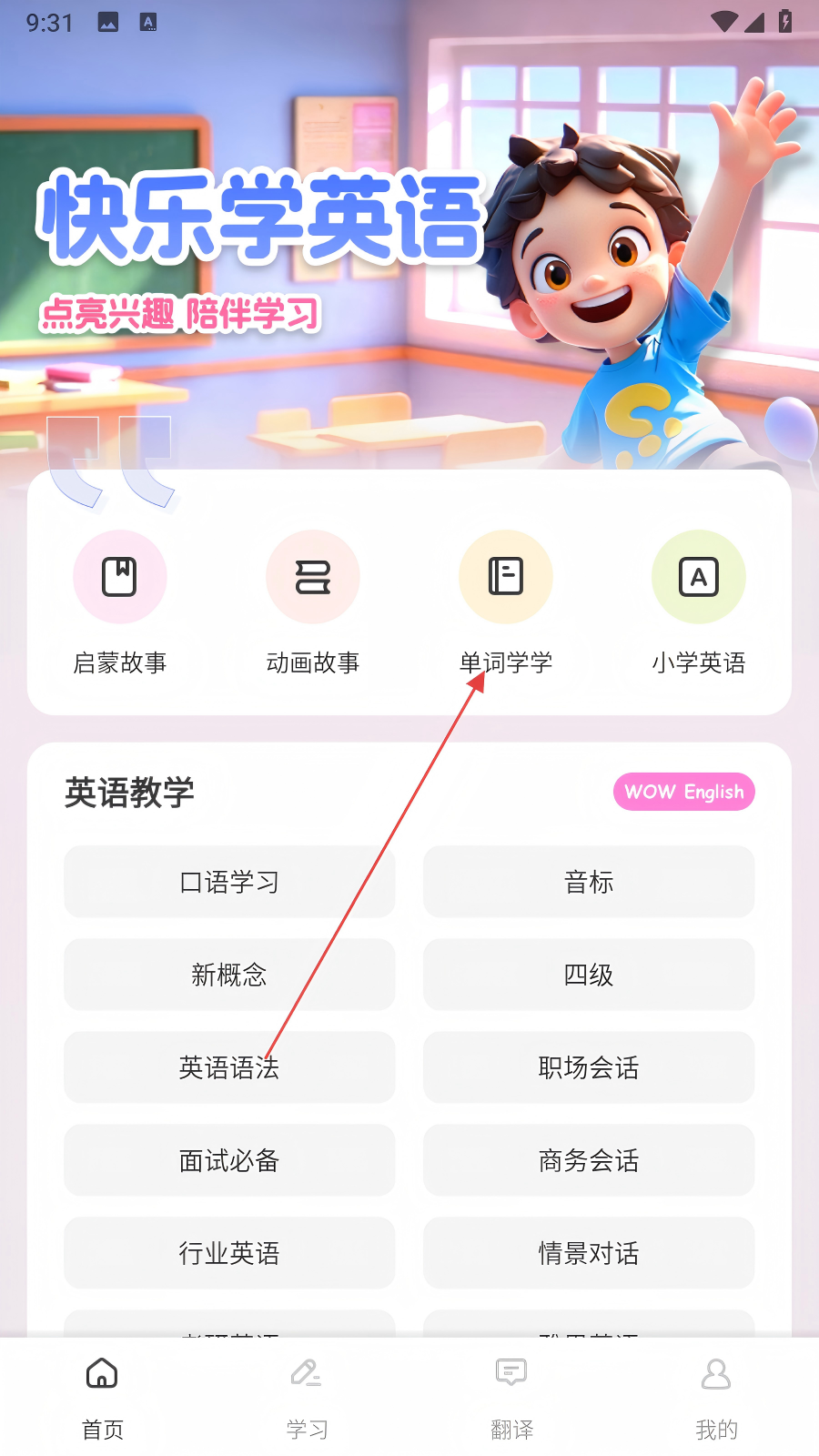Open 新概念 course
Image resolution: width=819 pixels, height=1456 pixels.
click(x=229, y=975)
